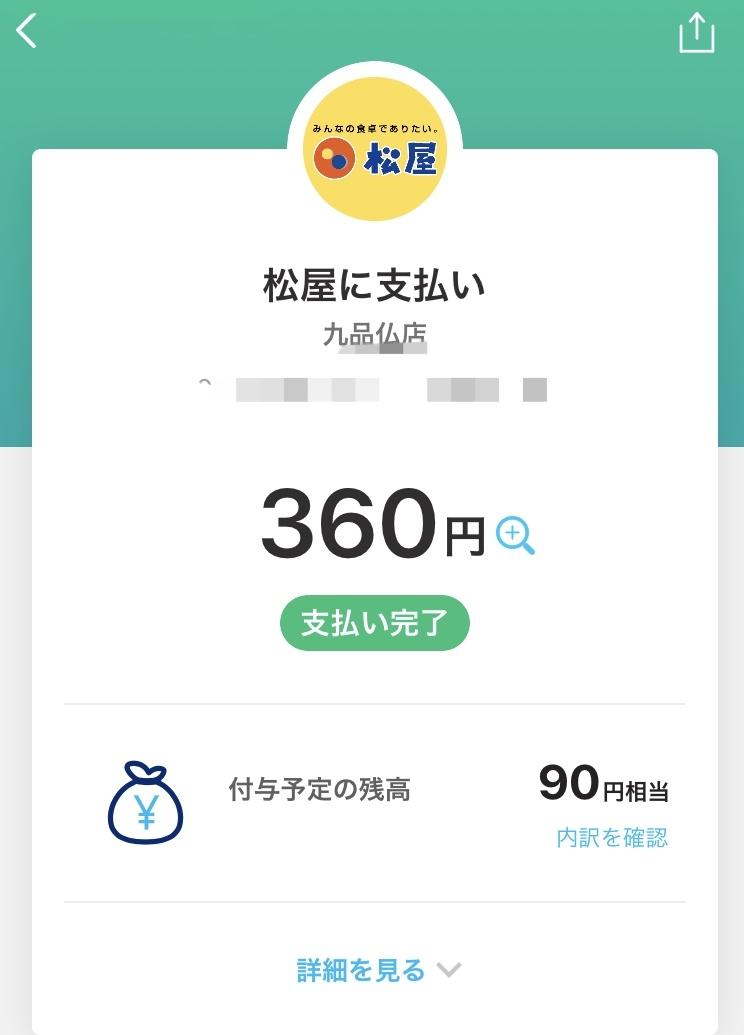This screenshot has height=1035, width=744.
Task: Share this payment receipt
Action: point(697,33)
